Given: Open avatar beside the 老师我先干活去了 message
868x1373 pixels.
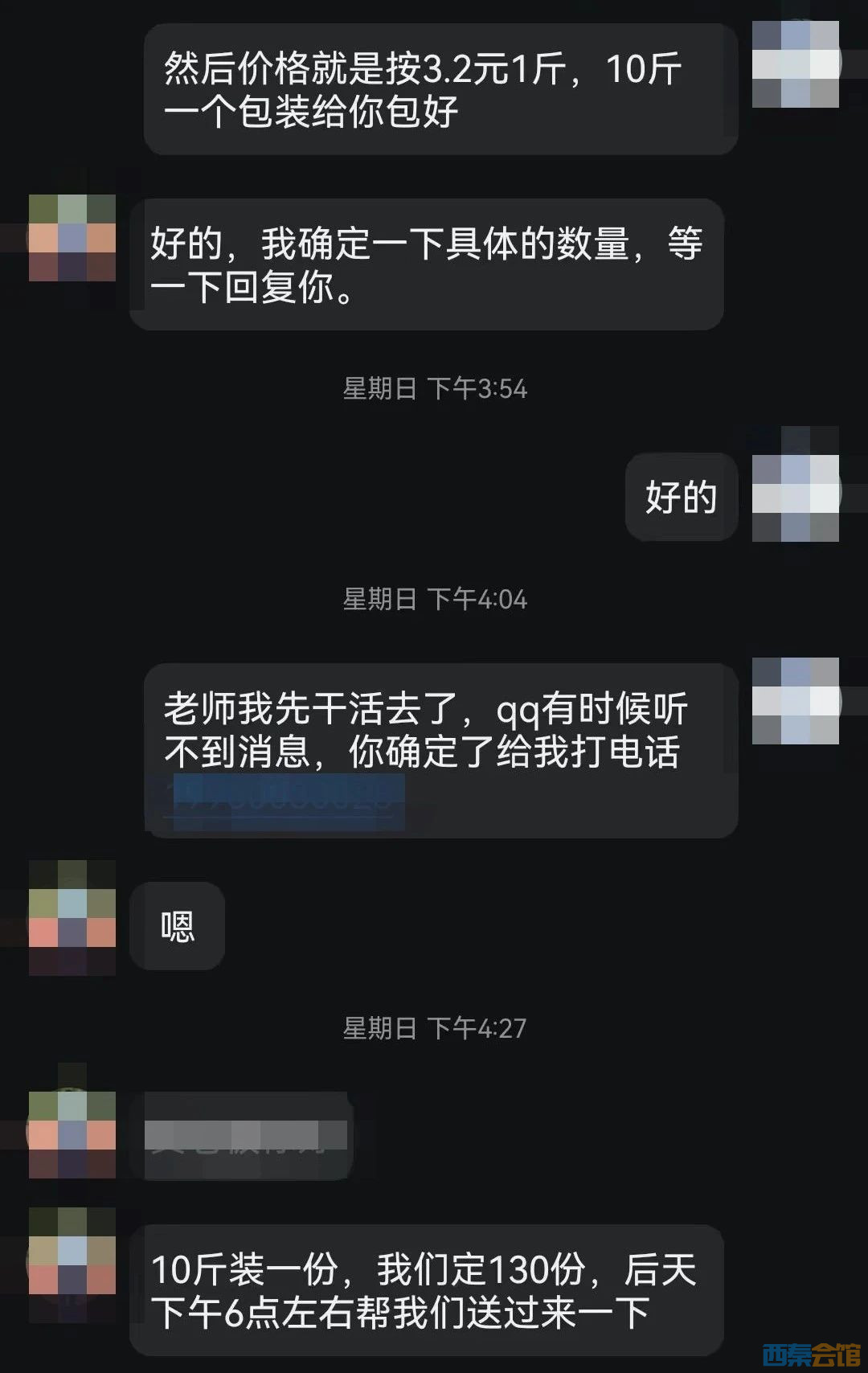Looking at the screenshot, I should (x=795, y=701).
